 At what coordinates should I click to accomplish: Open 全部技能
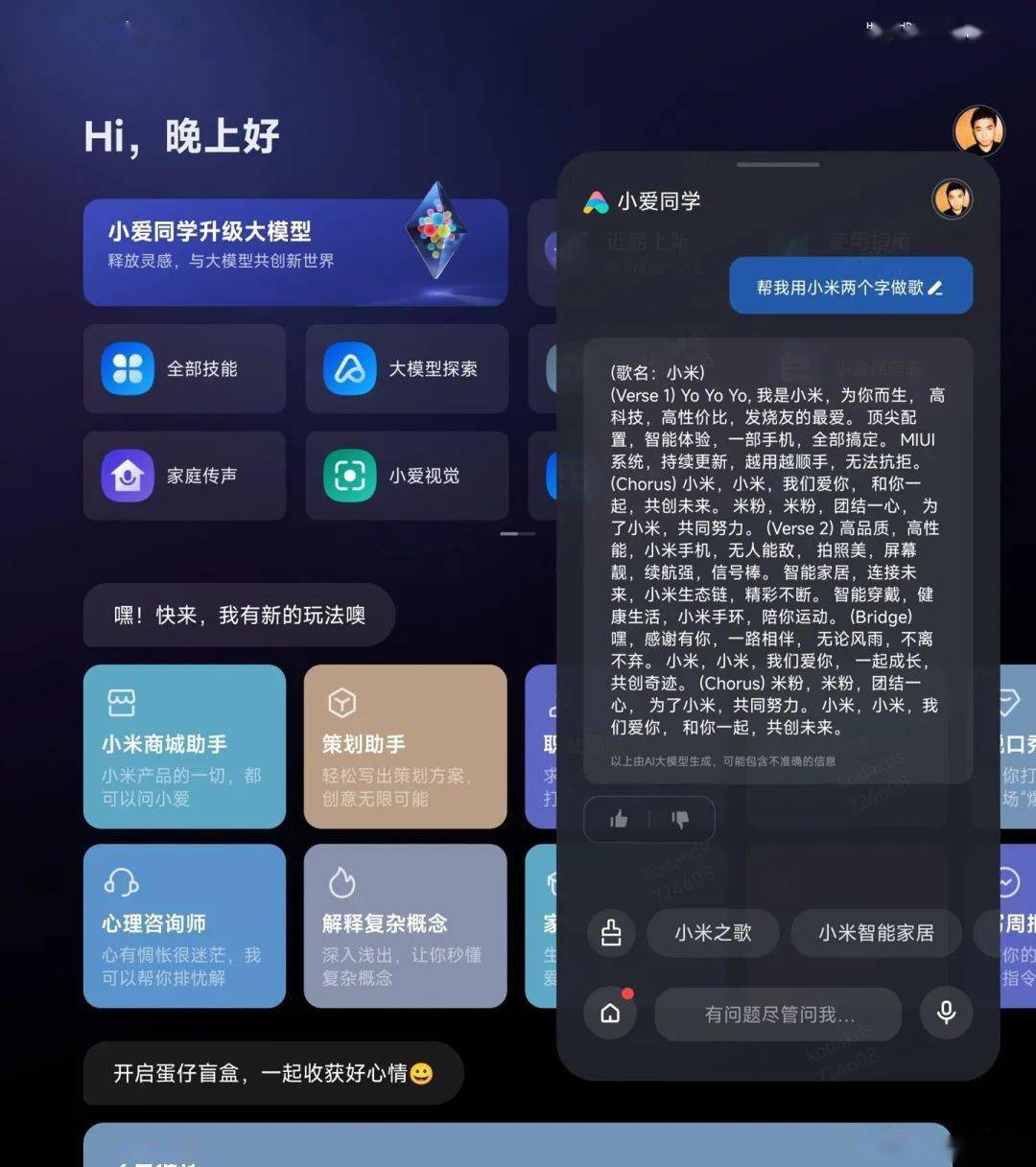coord(184,369)
